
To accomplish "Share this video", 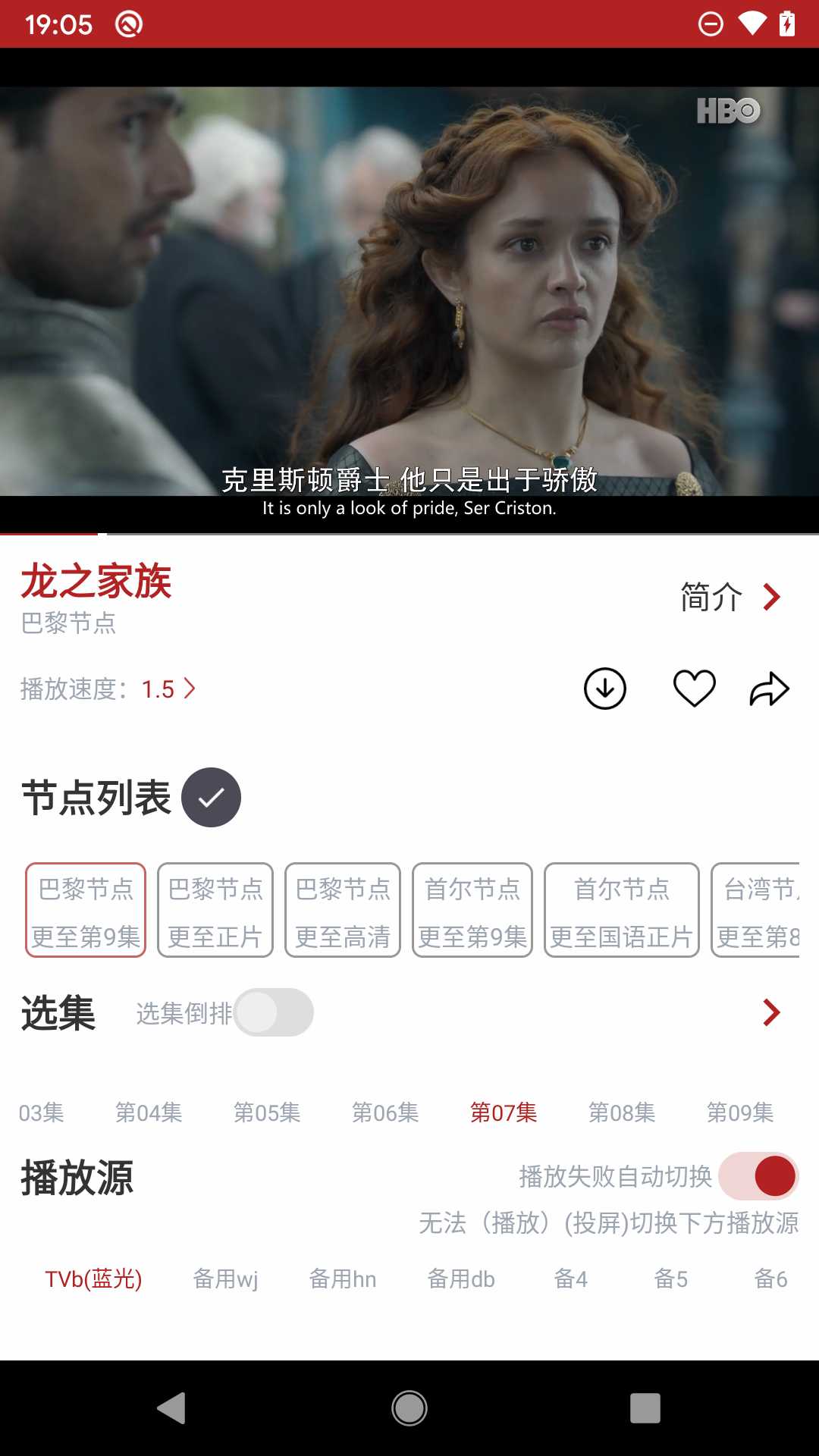I will (x=769, y=689).
